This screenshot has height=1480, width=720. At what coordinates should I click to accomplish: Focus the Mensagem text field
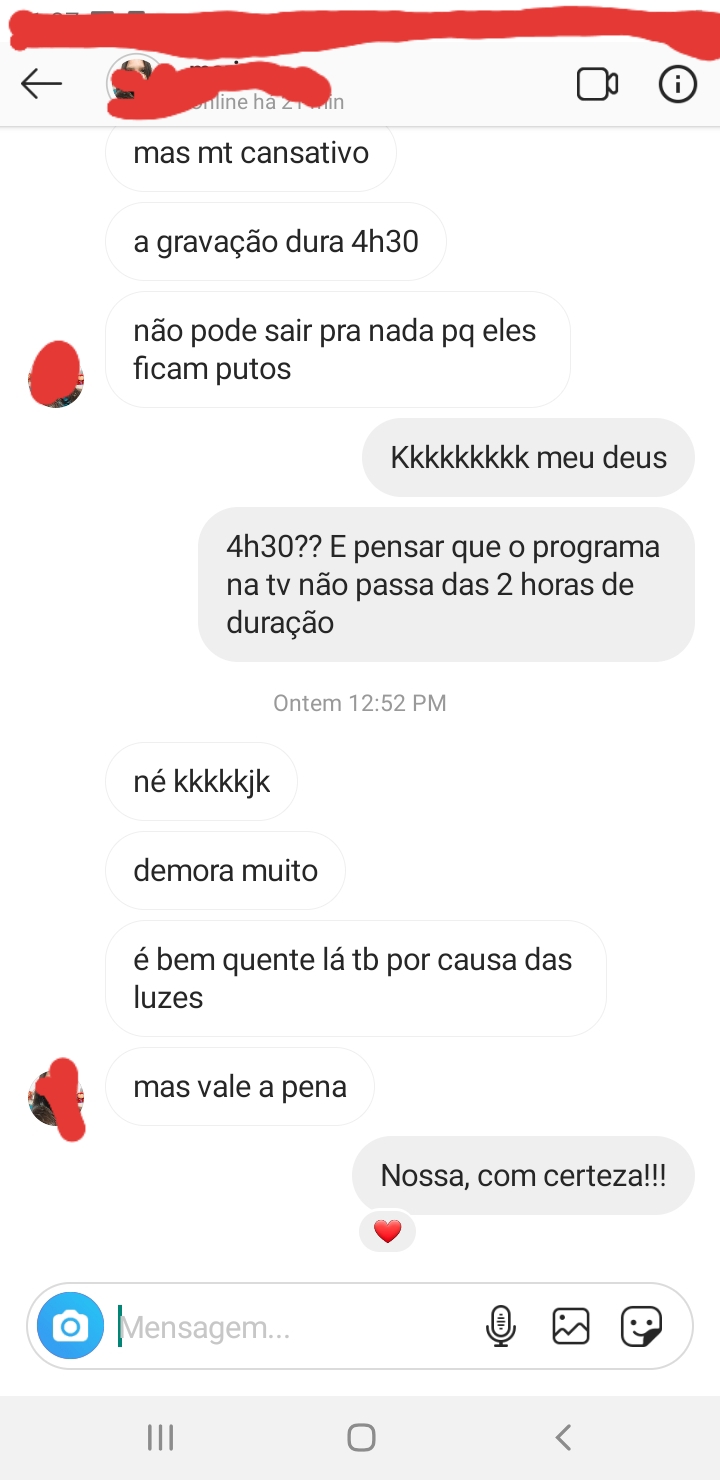click(295, 1327)
